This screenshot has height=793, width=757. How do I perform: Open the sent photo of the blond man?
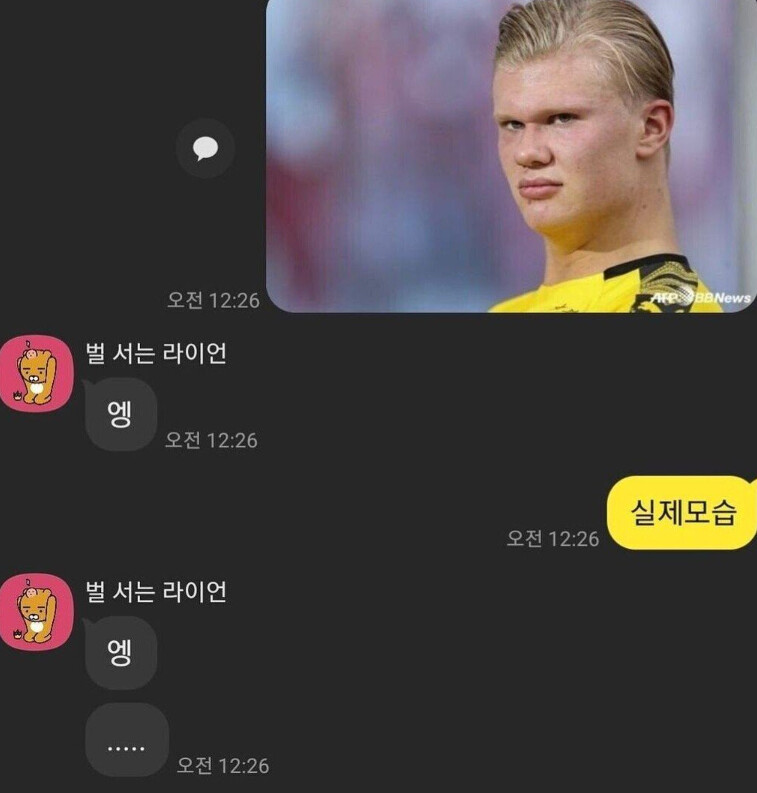pos(510,155)
